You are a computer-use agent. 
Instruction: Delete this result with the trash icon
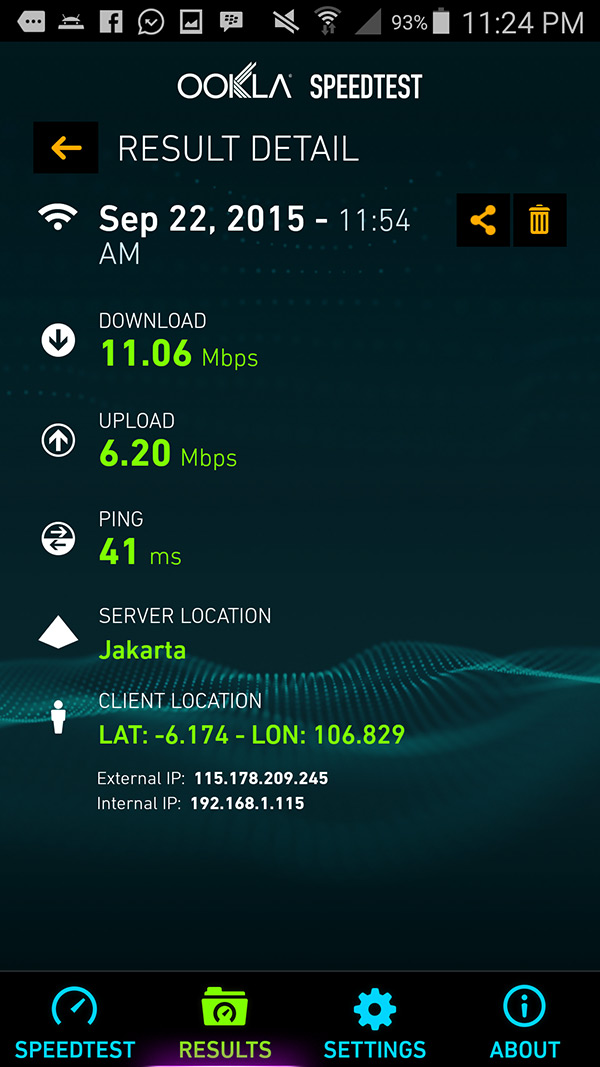click(x=539, y=220)
